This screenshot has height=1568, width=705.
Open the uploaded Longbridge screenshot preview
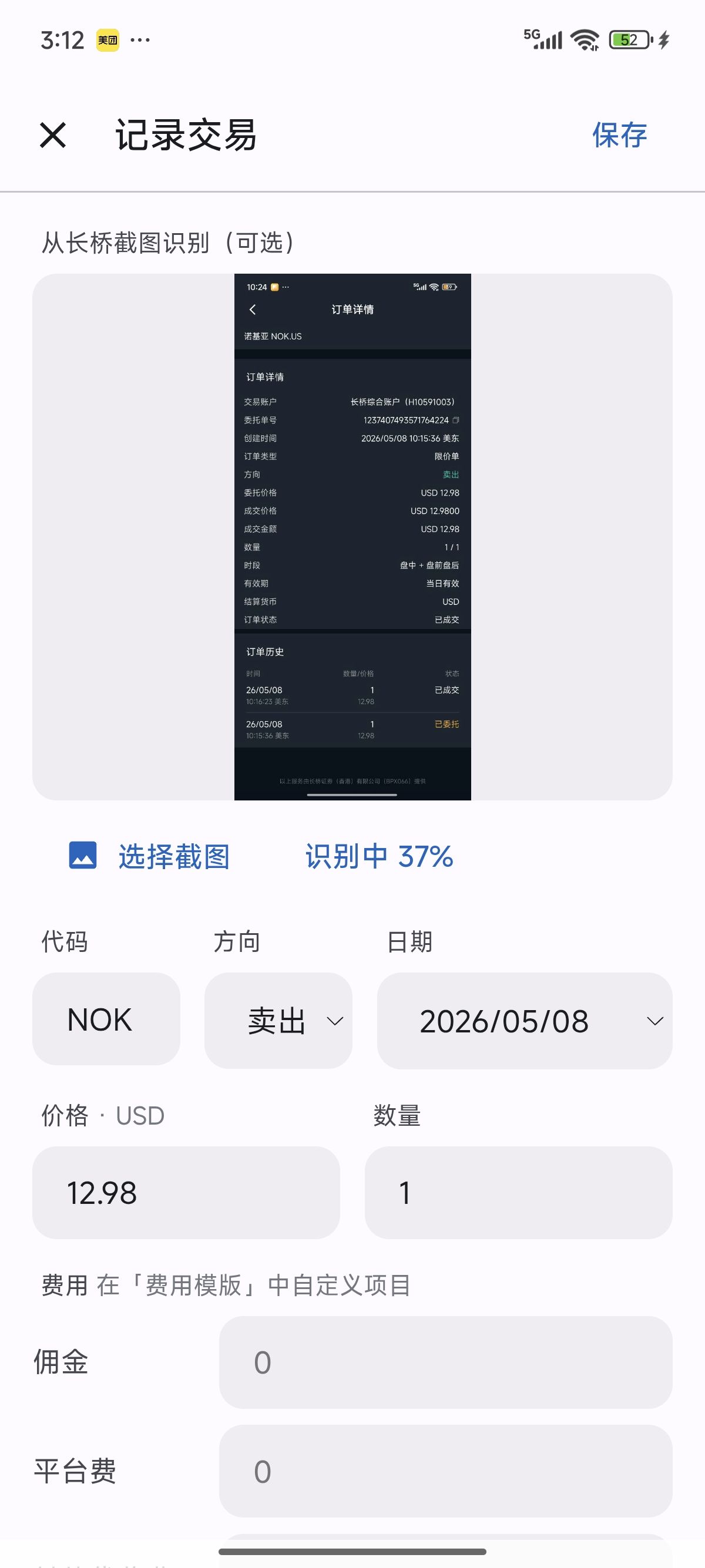[352, 537]
